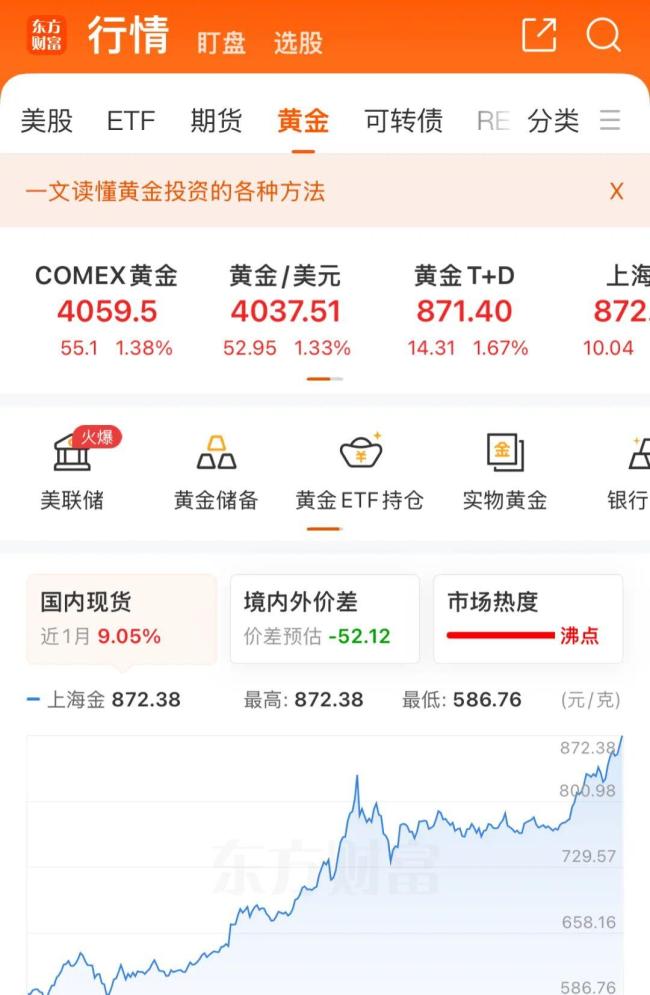Screen dimensions: 650x995
Task: Select the 美股 category tab
Action: 47,121
